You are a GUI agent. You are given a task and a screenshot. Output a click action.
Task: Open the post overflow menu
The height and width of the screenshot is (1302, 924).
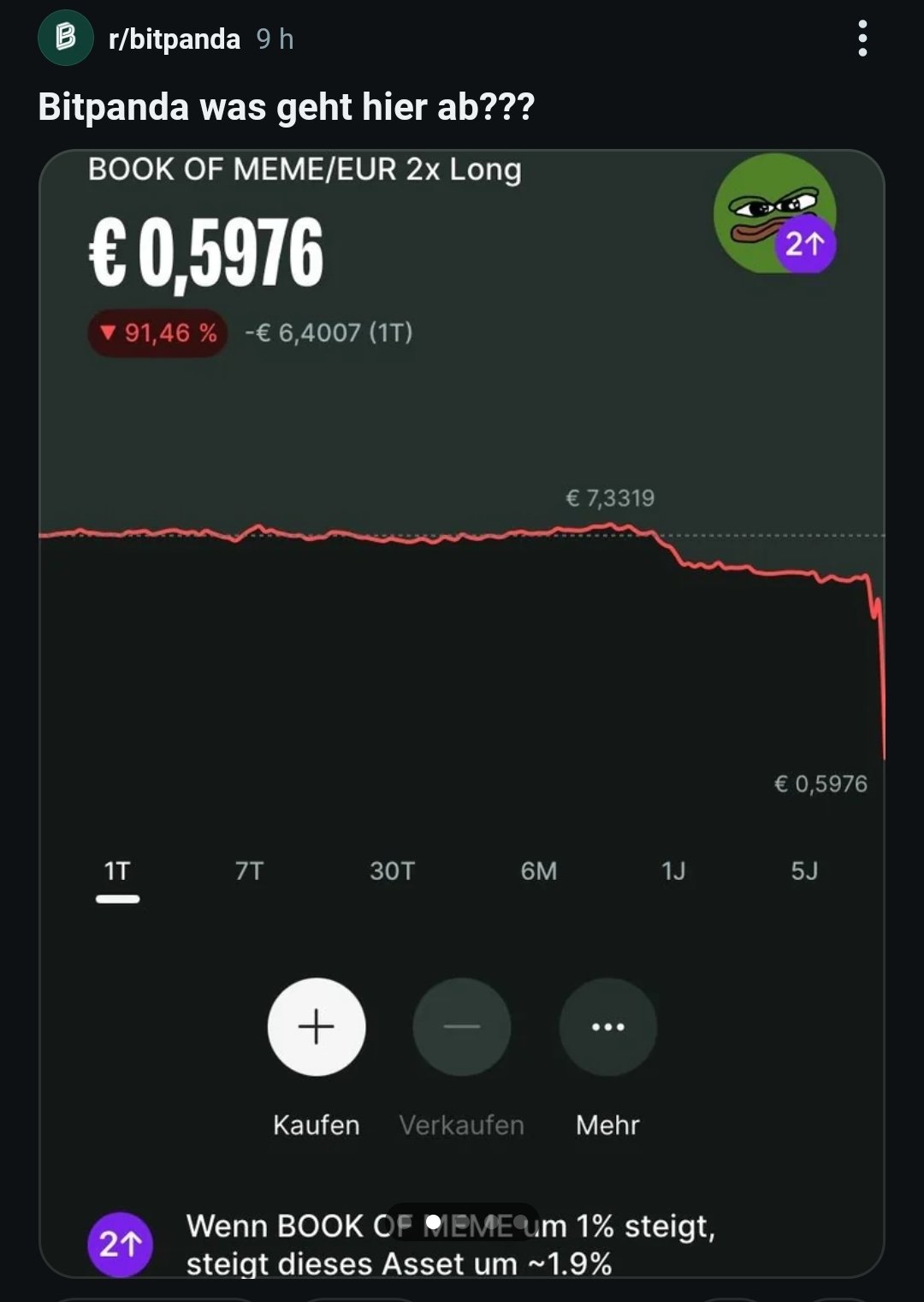[862, 39]
